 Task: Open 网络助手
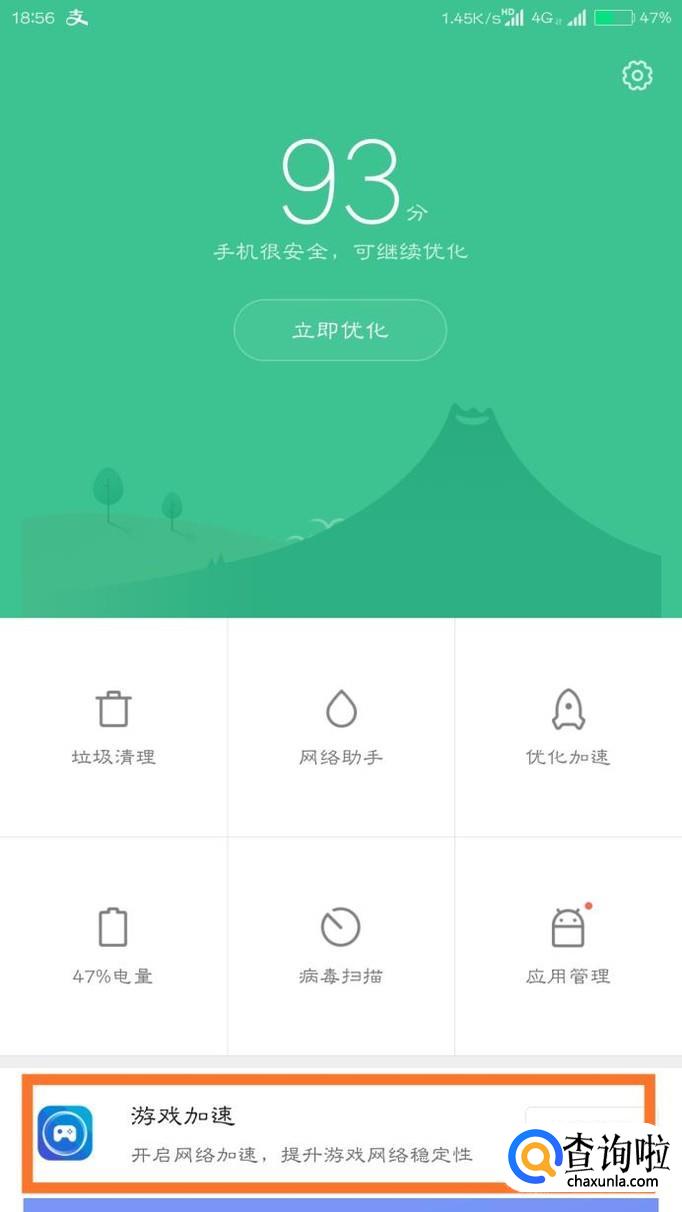tap(341, 727)
